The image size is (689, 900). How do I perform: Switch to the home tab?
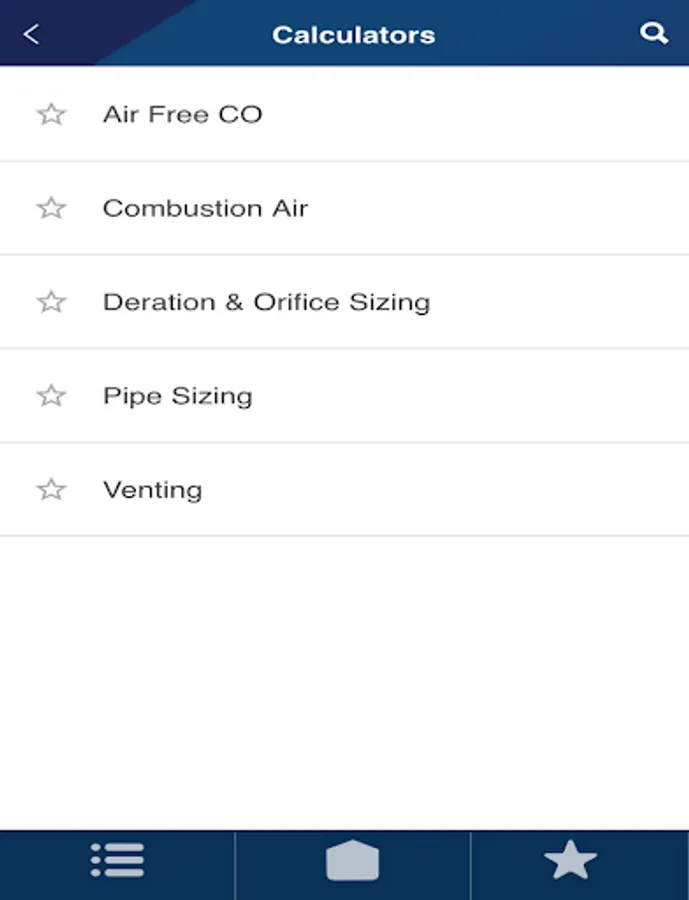[x=353, y=860]
